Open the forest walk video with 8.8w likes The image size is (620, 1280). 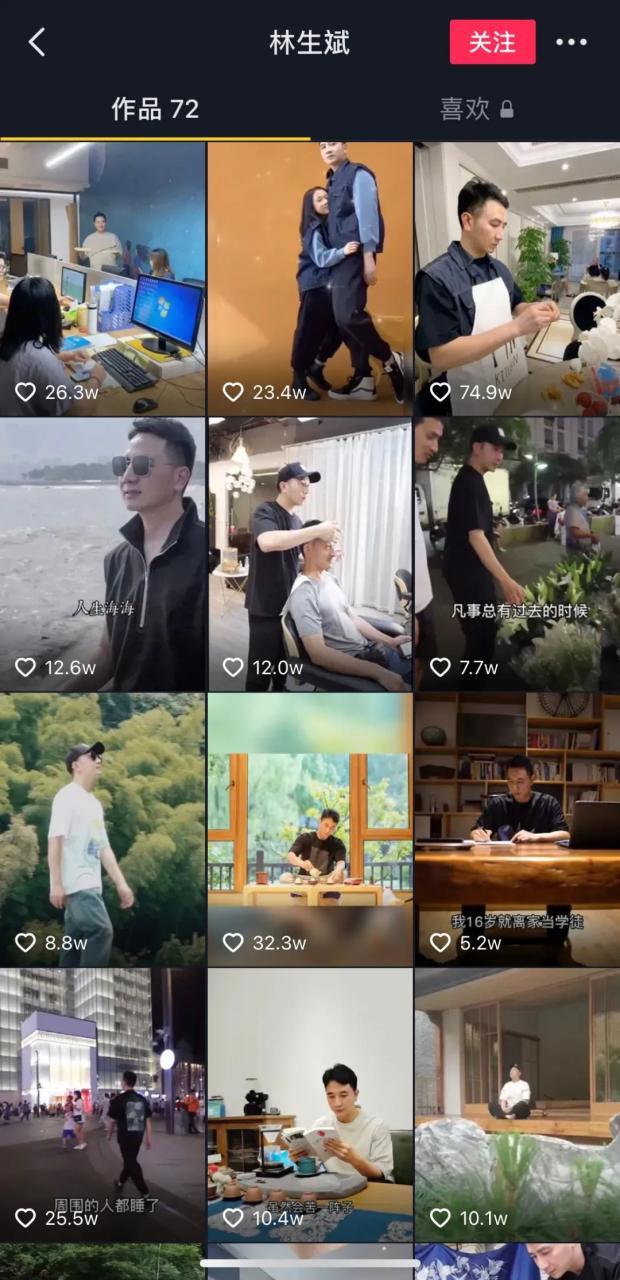[102, 830]
